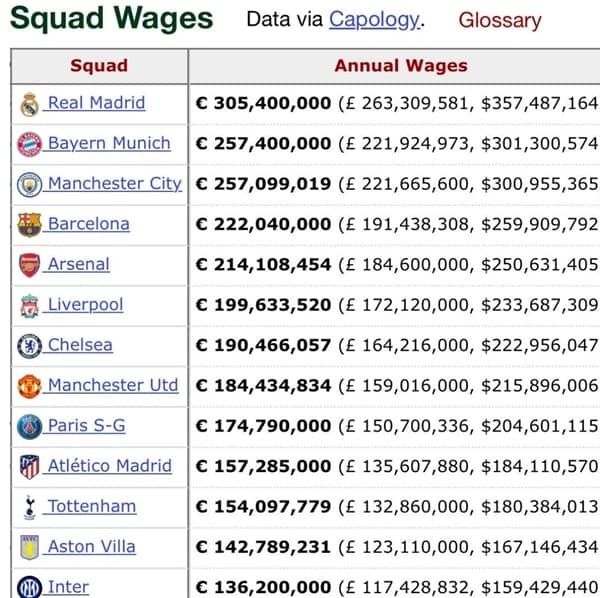Open the Aston Villa link
The height and width of the screenshot is (598, 600).
91,546
